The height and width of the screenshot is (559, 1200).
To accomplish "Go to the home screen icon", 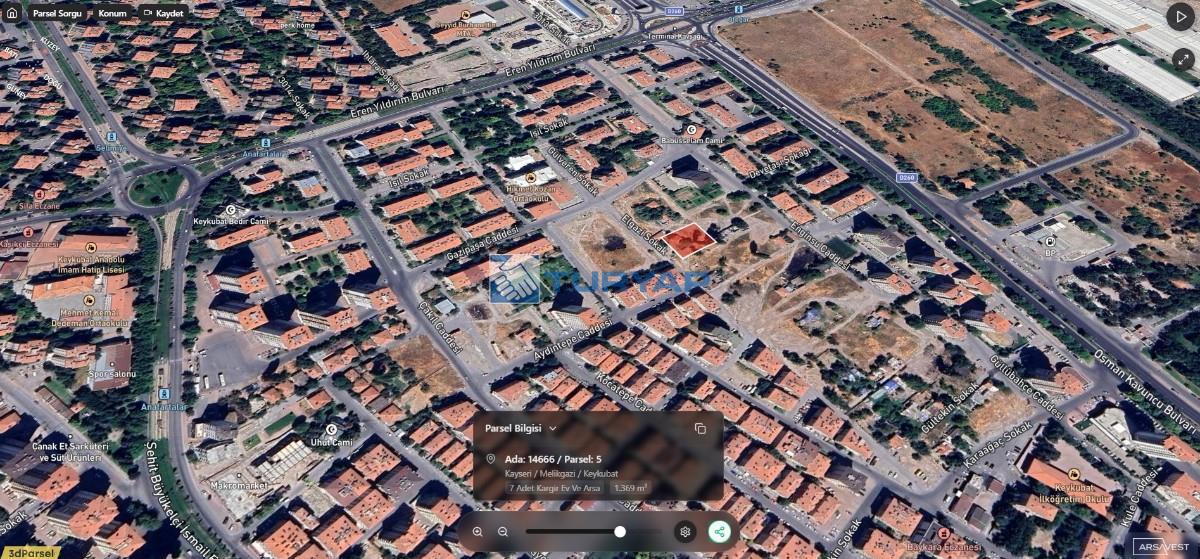I will pyautogui.click(x=12, y=13).
